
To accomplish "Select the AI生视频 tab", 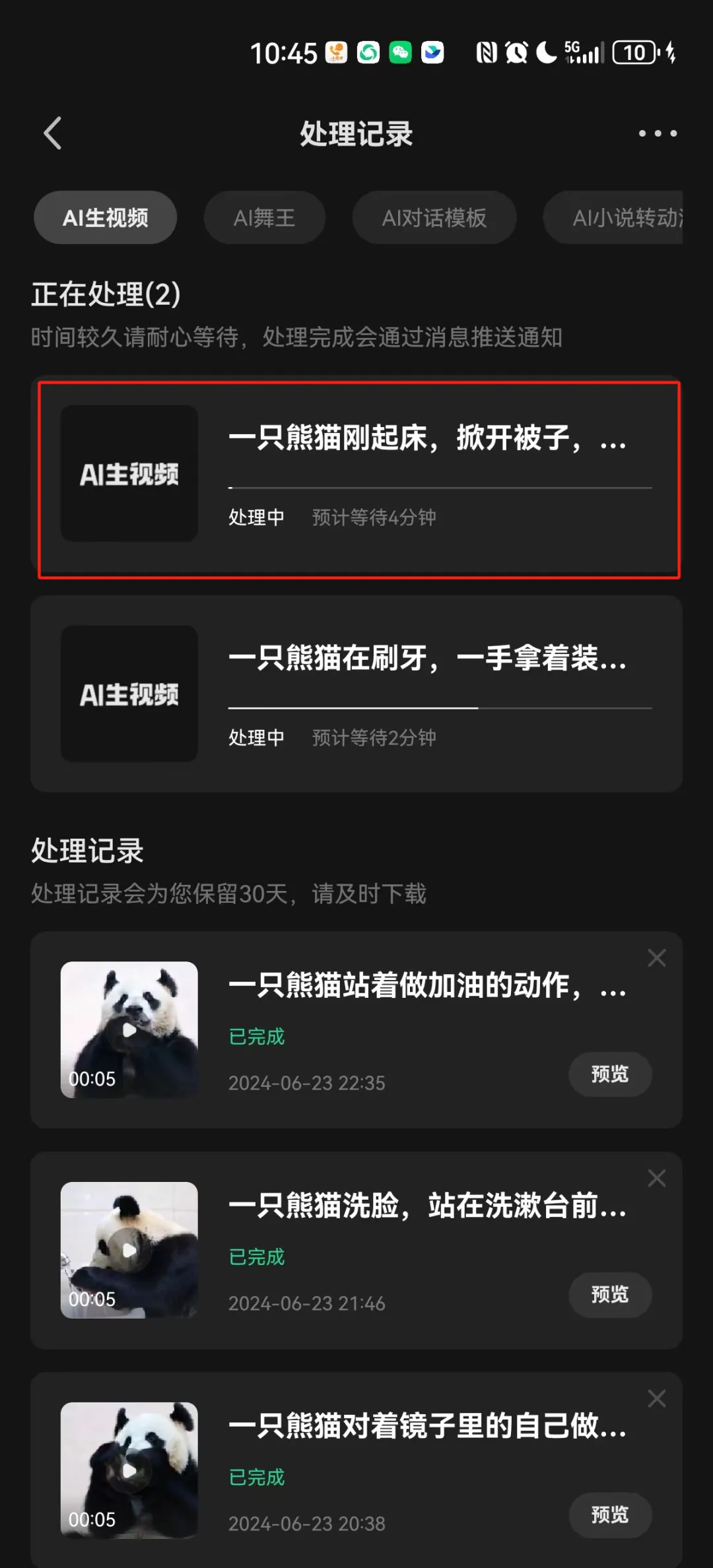I will pos(106,218).
